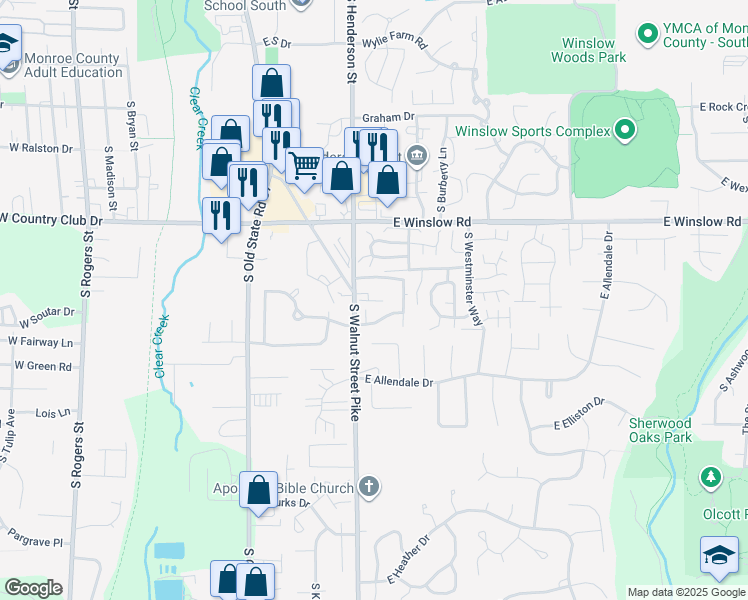Select the shopping bag marker by Bible Church
This screenshot has width=748, height=600.
[259, 489]
